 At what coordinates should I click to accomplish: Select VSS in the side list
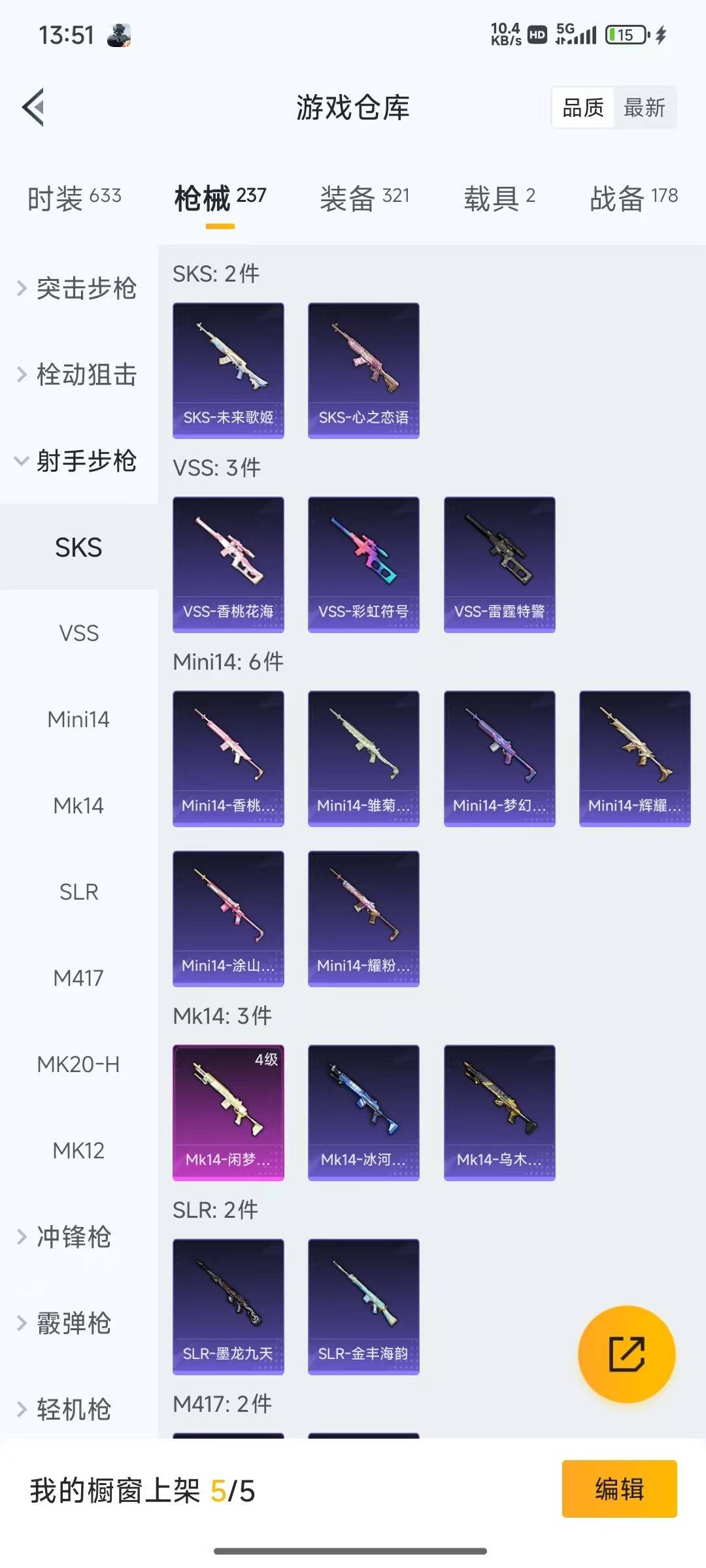pos(78,633)
